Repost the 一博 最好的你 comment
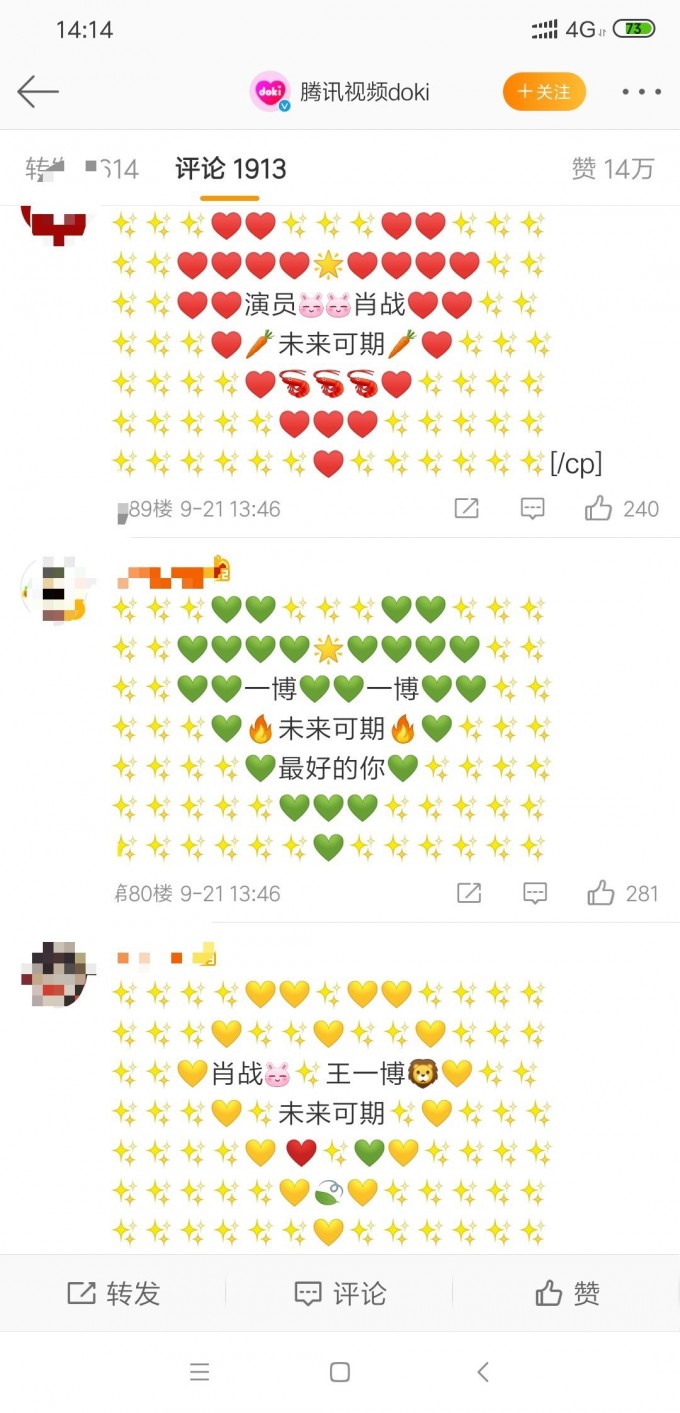Screen dimensions: 680x1413 469,893
